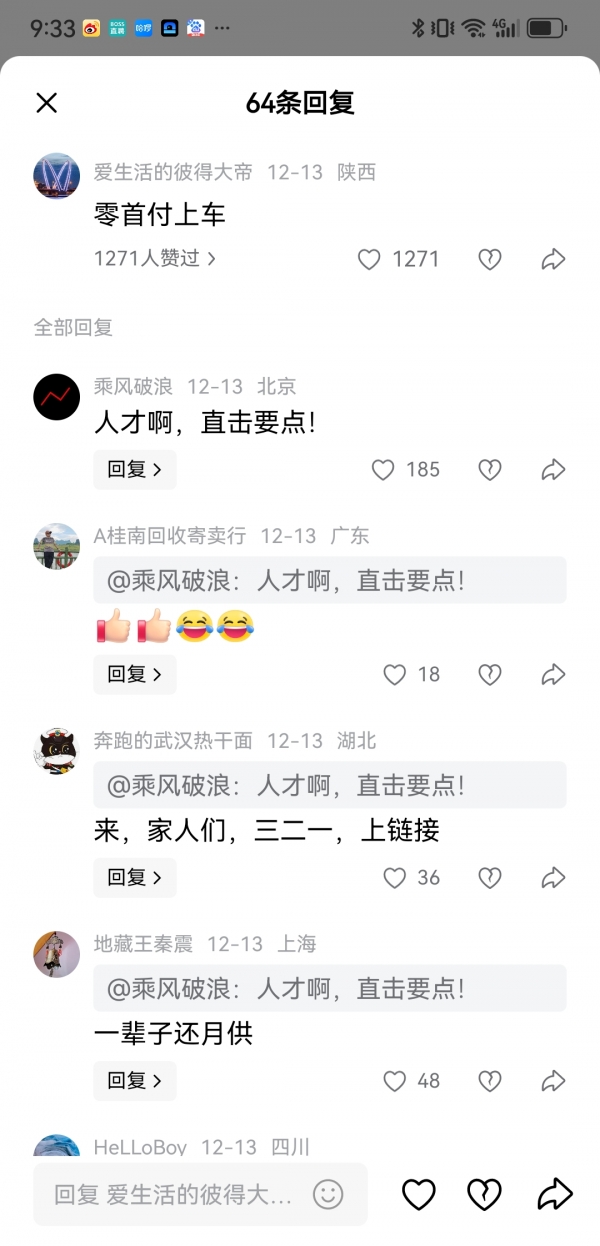Share the 零首付上车 comment

553,259
